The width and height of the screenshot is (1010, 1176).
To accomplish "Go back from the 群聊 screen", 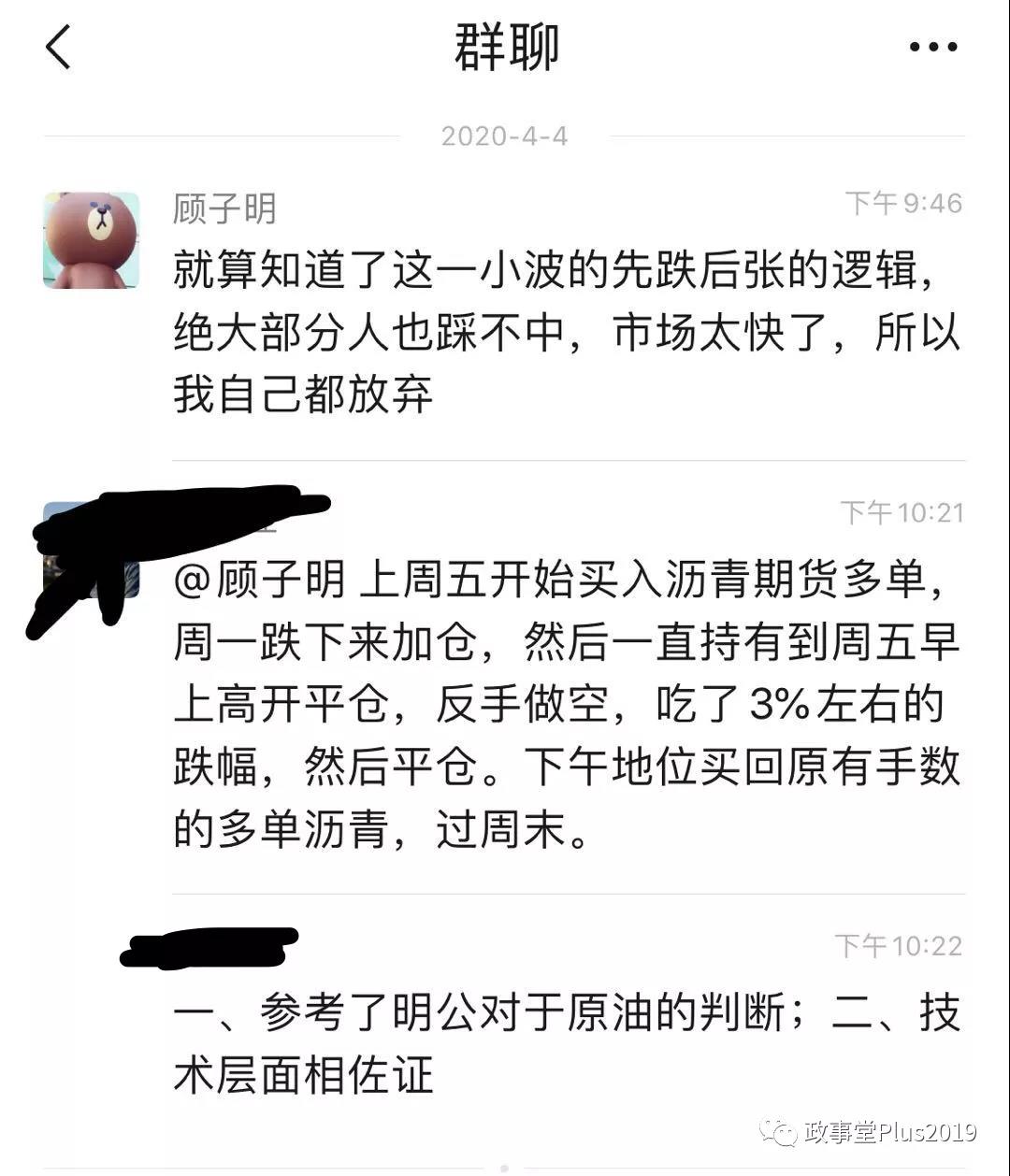I will coord(58,47).
